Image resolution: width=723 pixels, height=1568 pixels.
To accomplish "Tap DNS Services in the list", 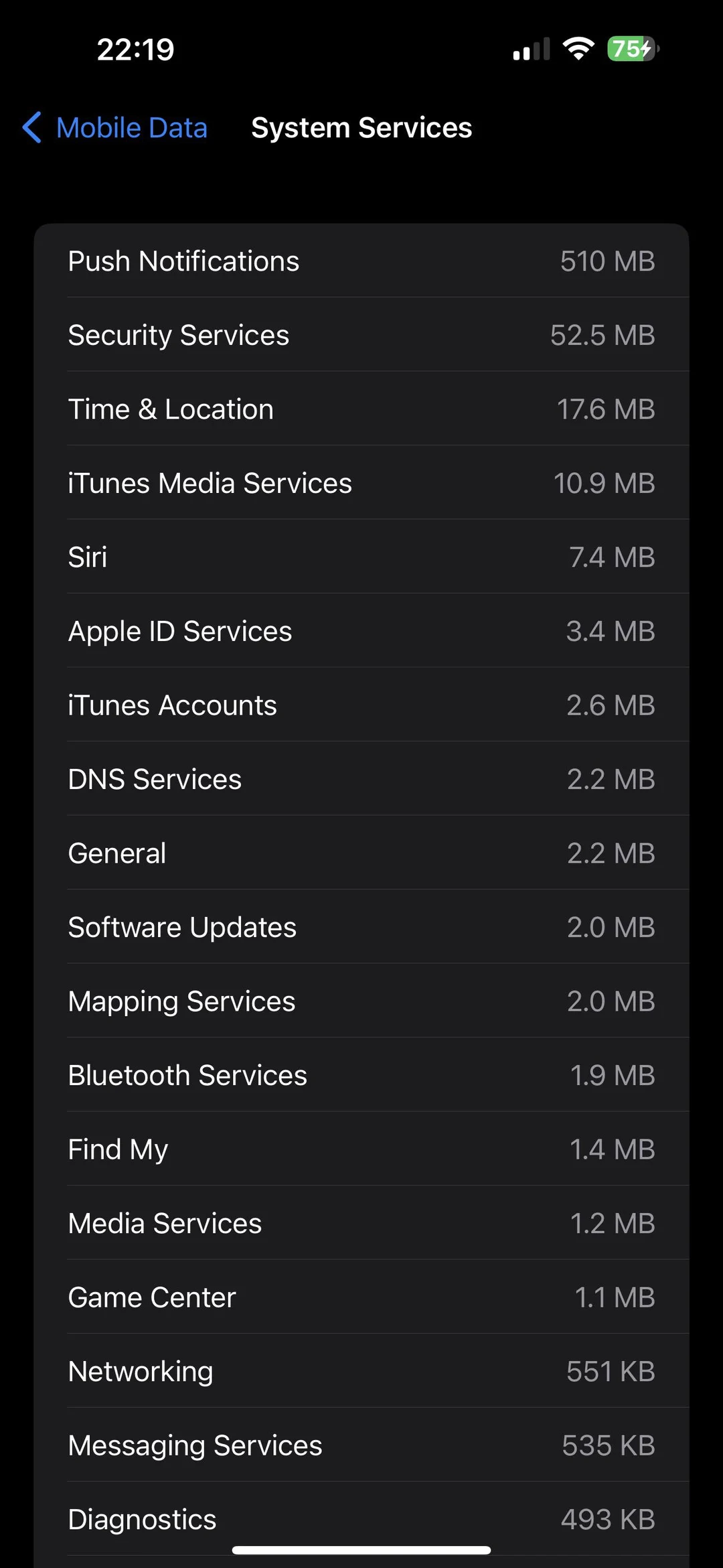I will (x=361, y=778).
